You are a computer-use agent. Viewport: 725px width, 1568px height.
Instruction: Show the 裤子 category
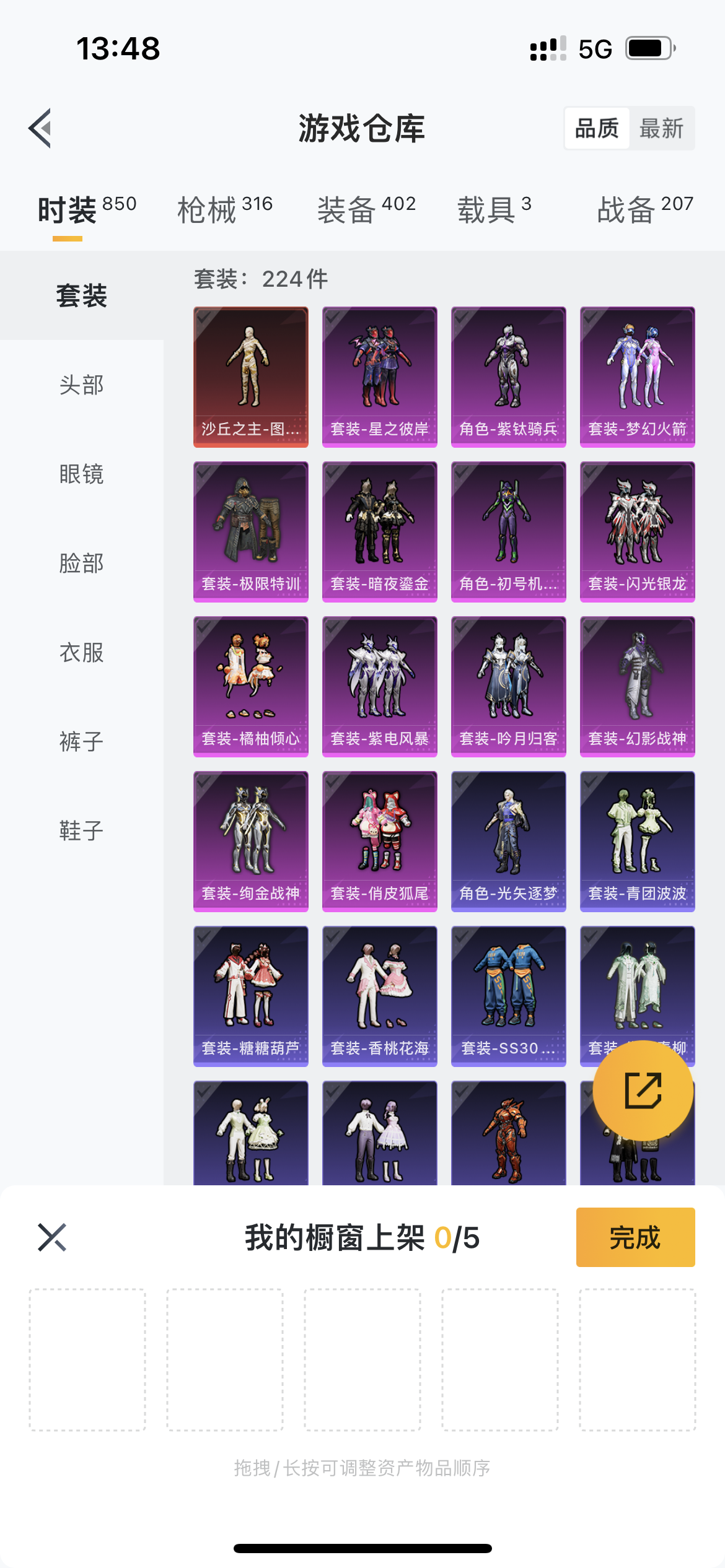point(81,742)
